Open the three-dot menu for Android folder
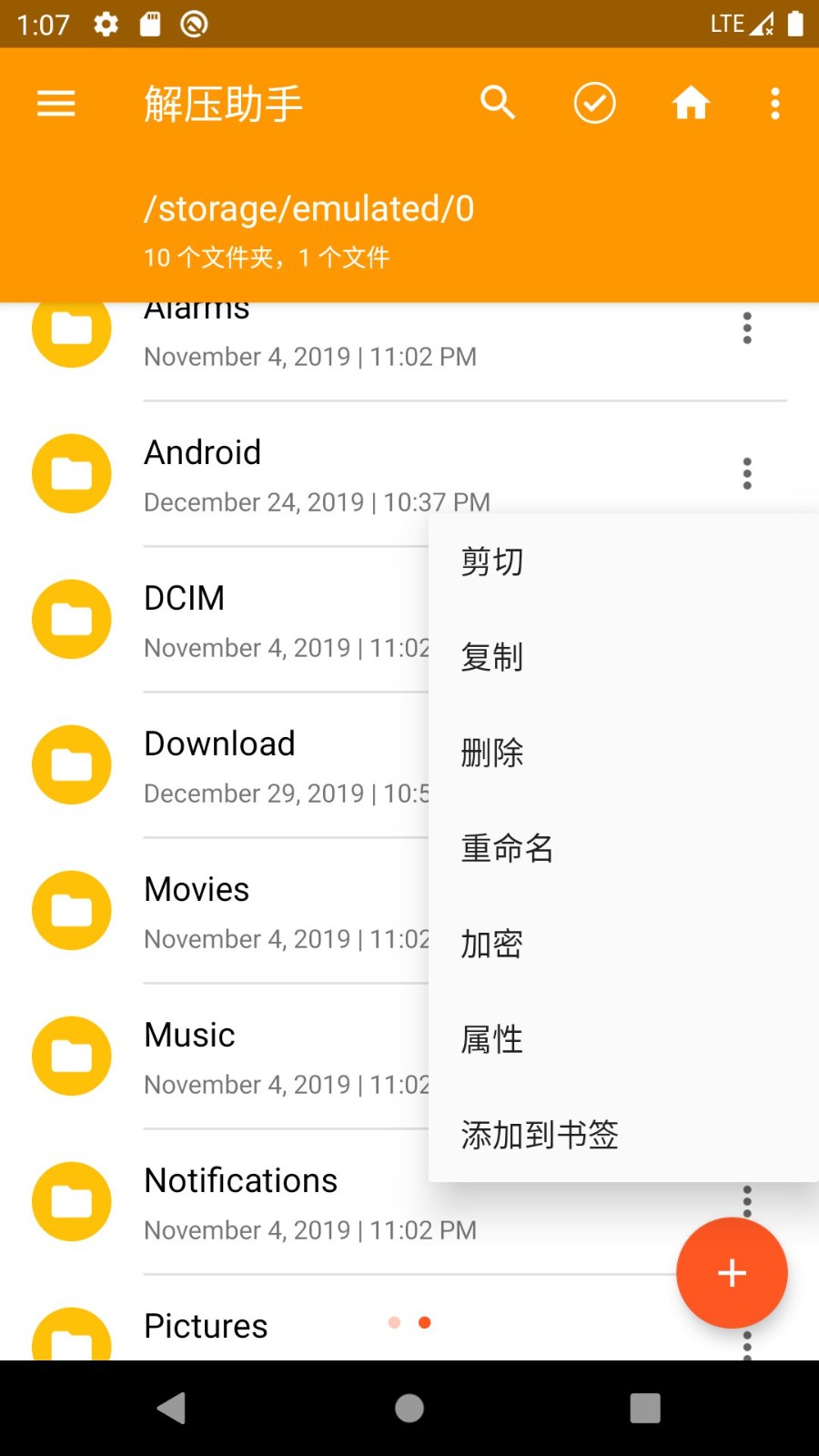Screen dimensions: 819x1456 point(746,473)
